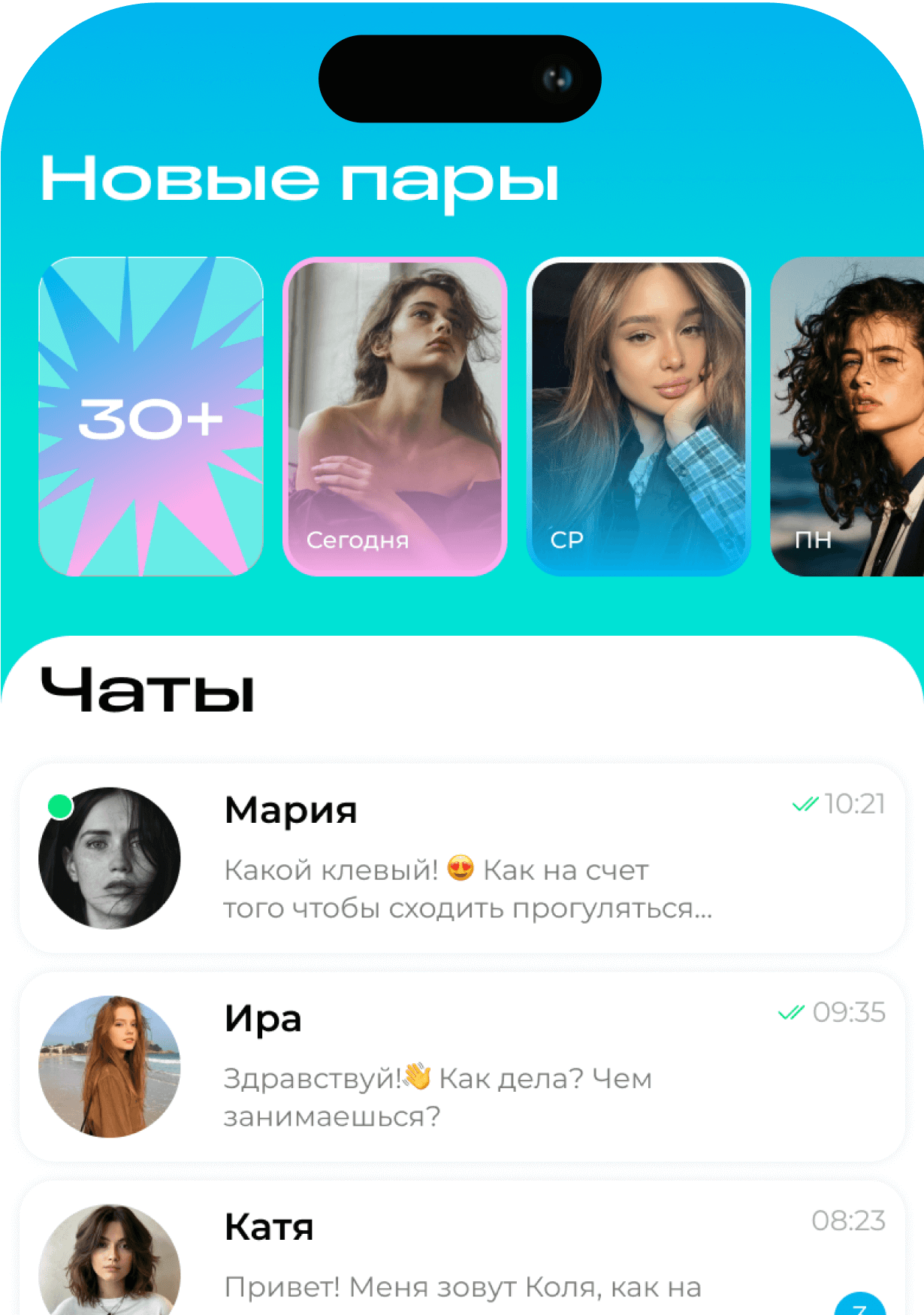Open the chat with Ира
The width and height of the screenshot is (924, 1315).
point(462,1067)
